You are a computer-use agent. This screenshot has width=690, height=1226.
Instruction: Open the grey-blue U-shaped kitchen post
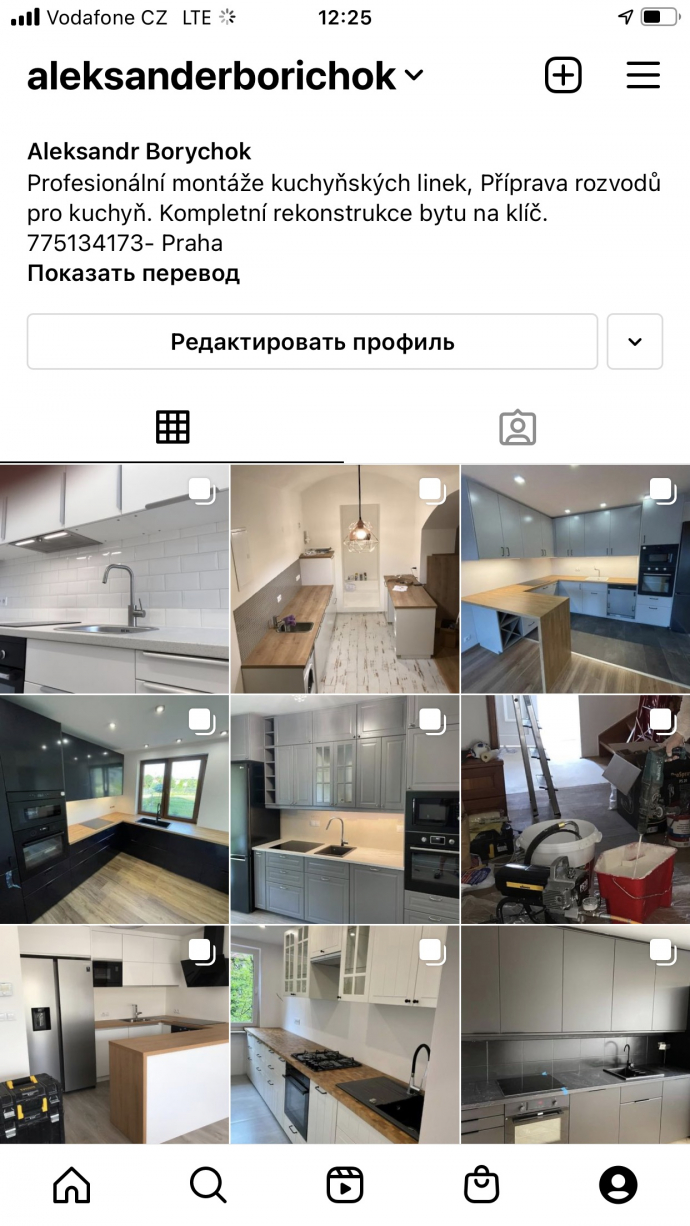click(575, 578)
